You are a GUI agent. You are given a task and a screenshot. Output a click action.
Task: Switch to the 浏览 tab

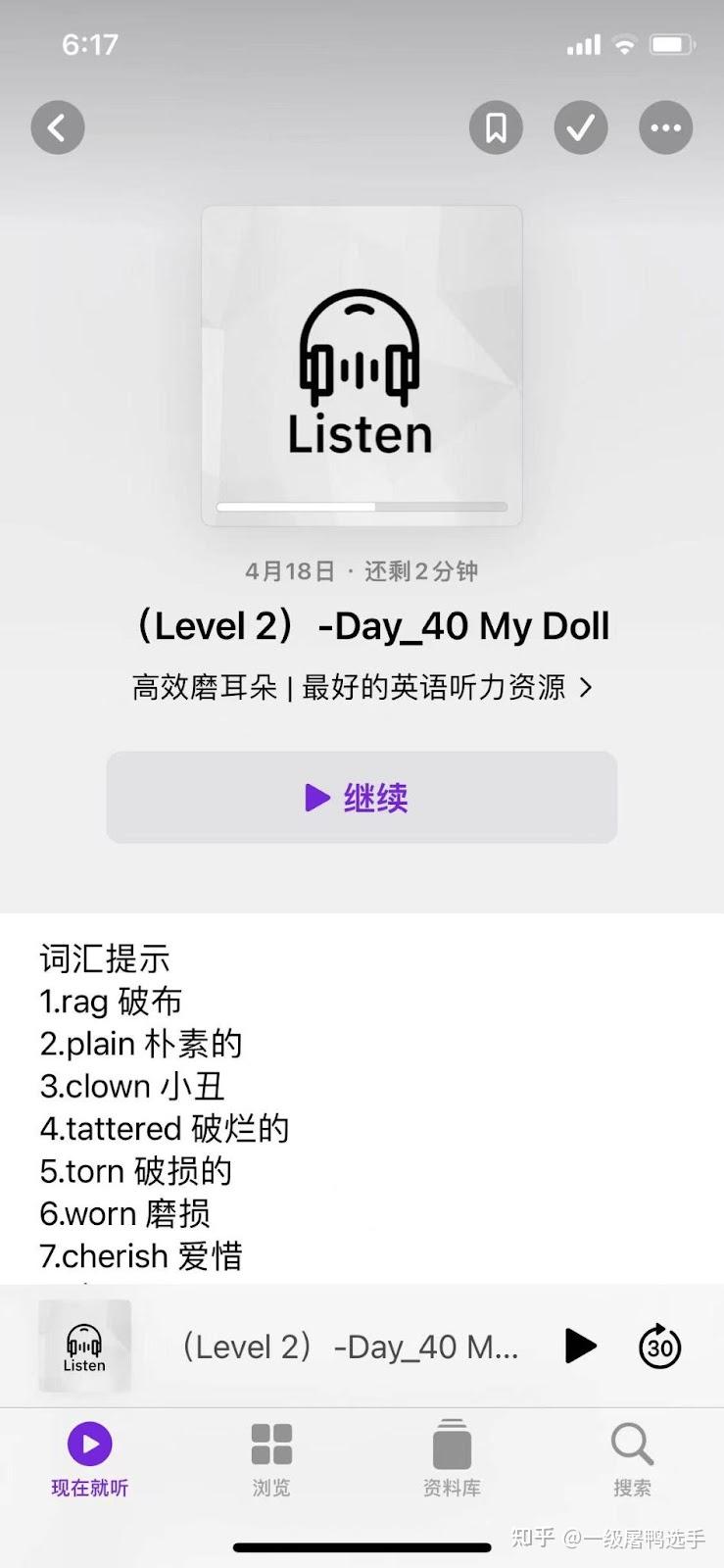pyautogui.click(x=271, y=1458)
